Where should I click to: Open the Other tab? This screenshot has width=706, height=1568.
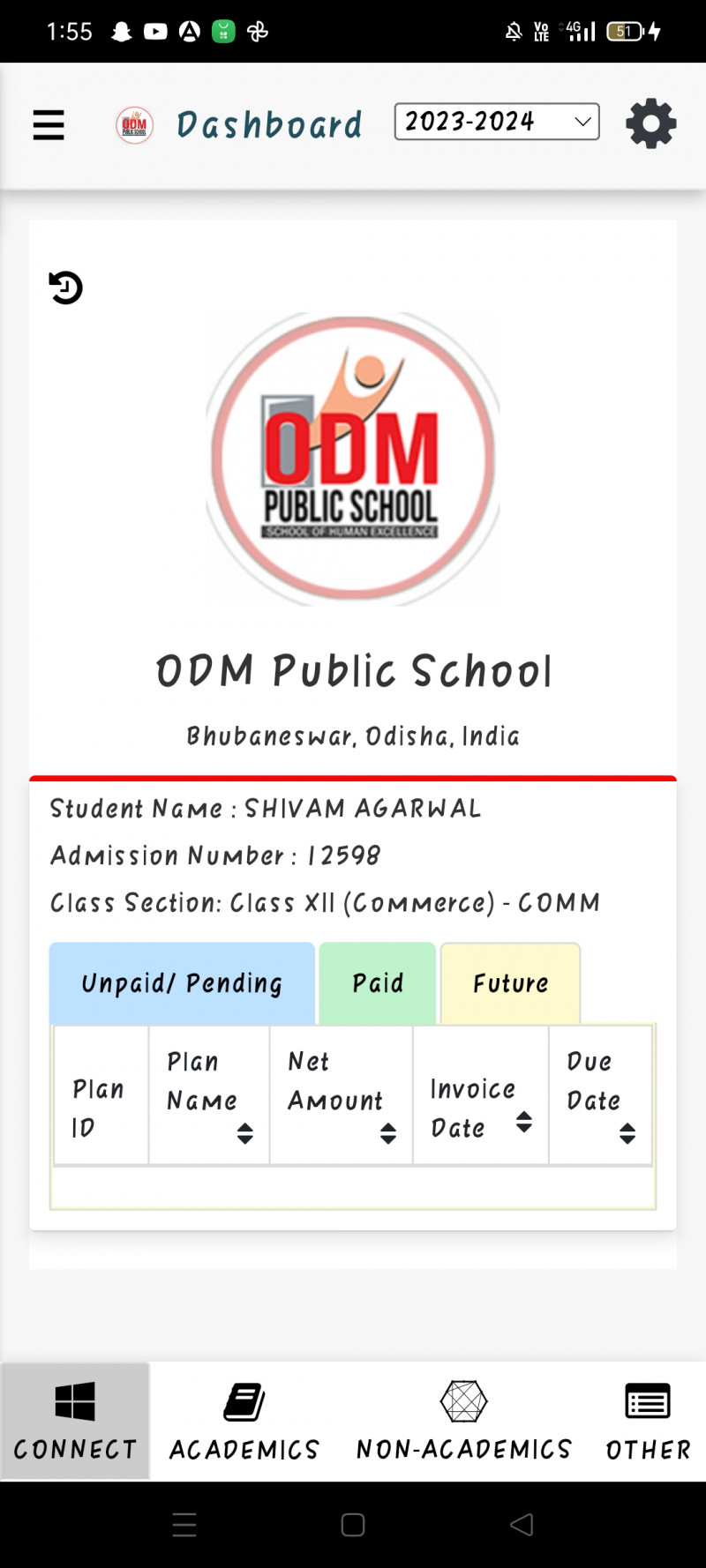(648, 1420)
